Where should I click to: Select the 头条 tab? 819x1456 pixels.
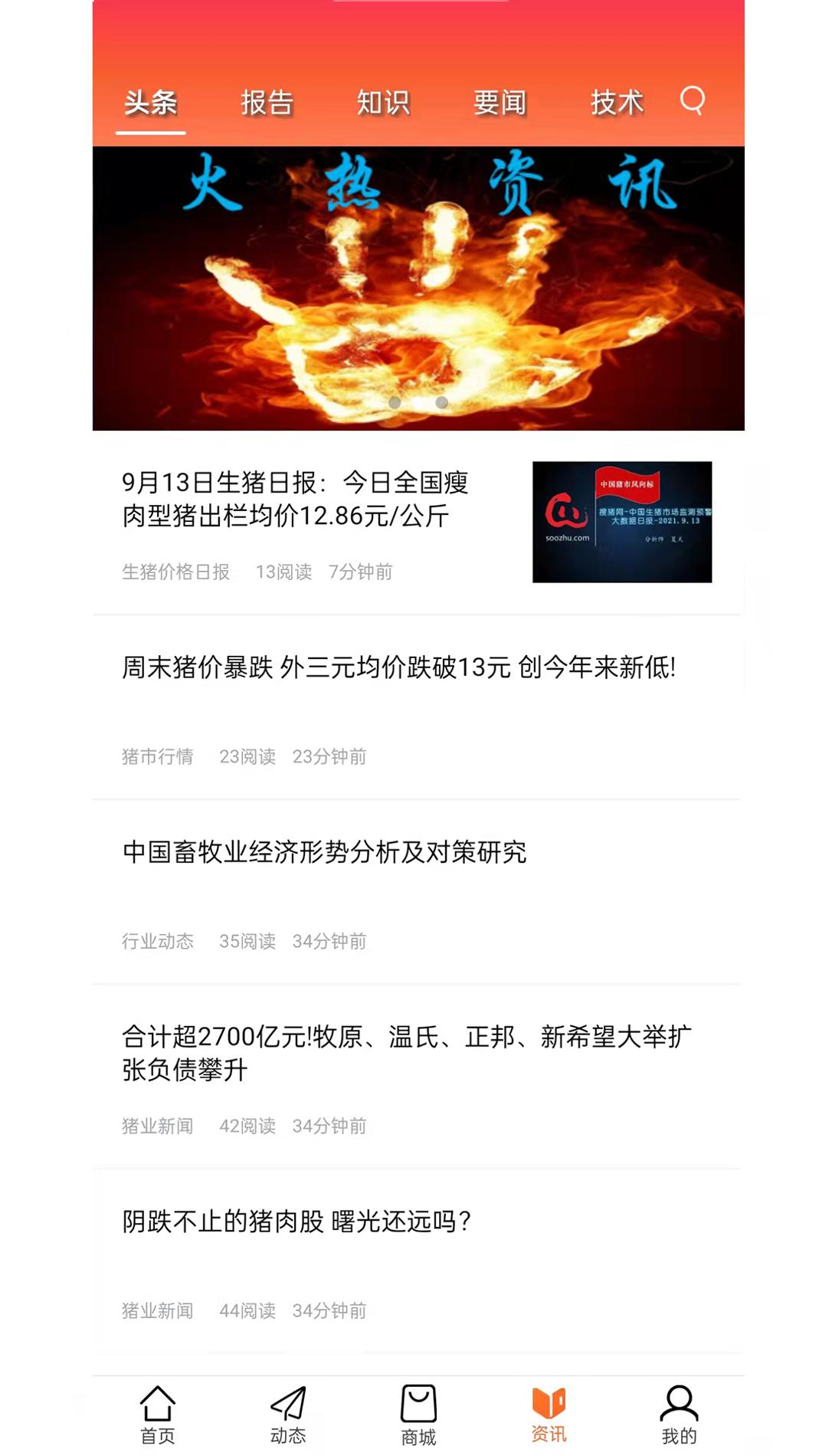coord(150,103)
